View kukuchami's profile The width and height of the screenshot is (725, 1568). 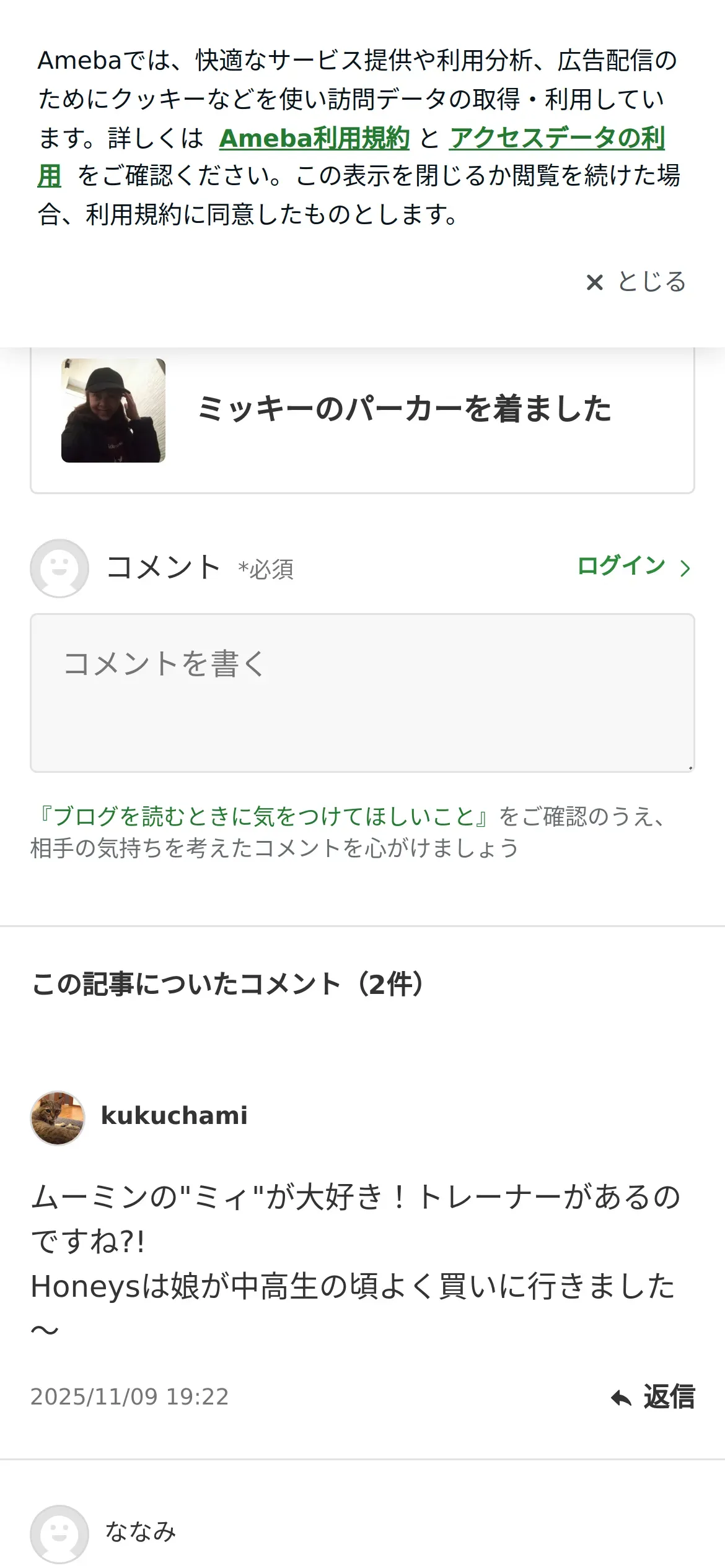[174, 1116]
